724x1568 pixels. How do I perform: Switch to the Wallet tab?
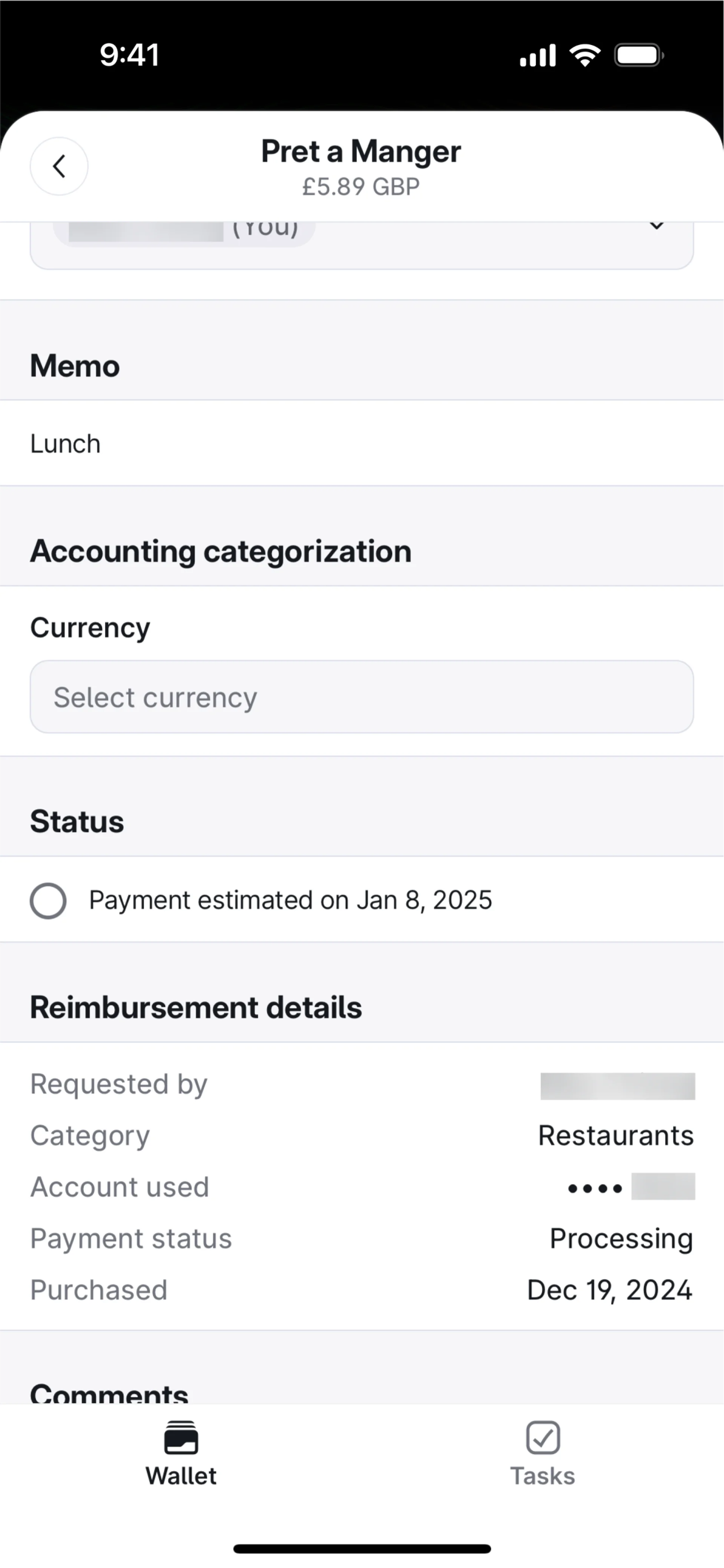point(181,1453)
